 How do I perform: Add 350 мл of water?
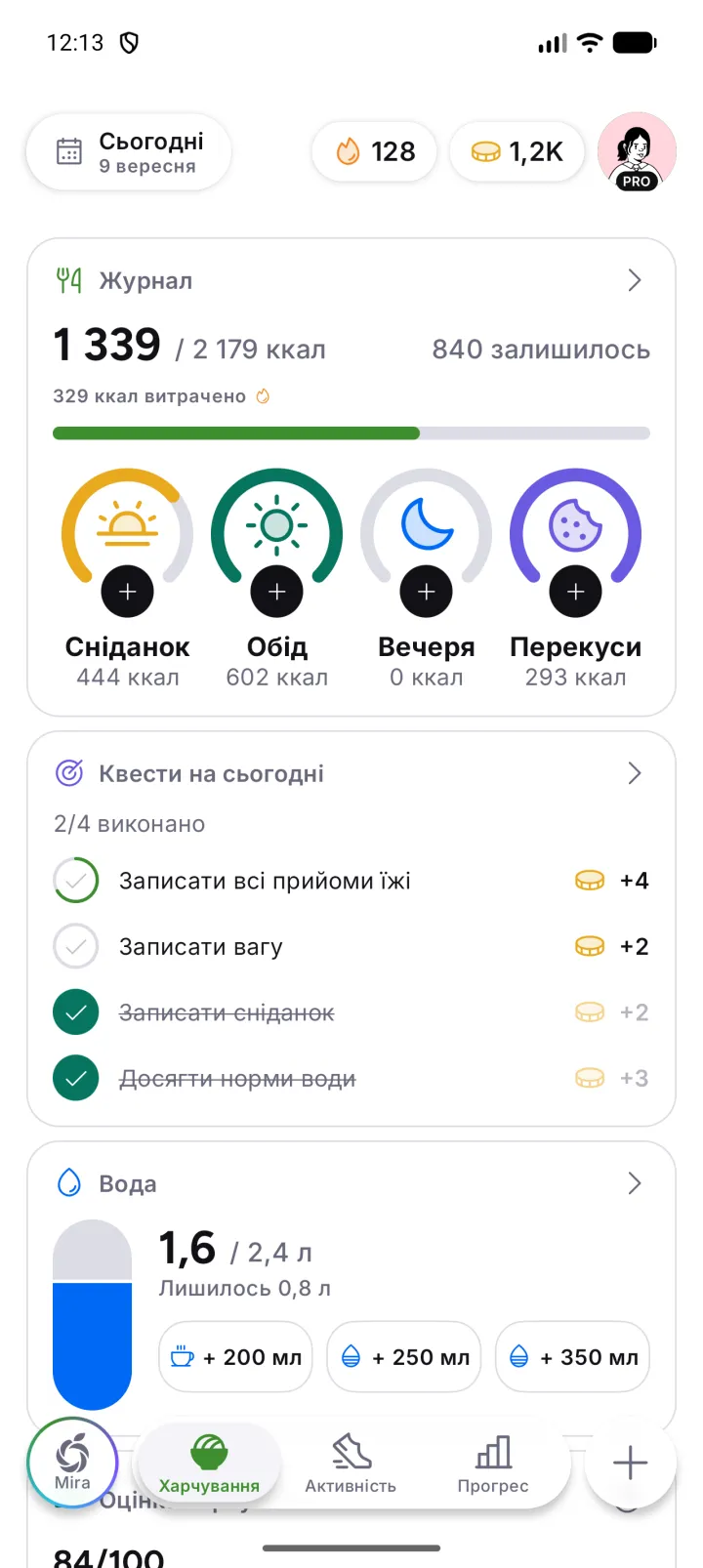point(573,1357)
